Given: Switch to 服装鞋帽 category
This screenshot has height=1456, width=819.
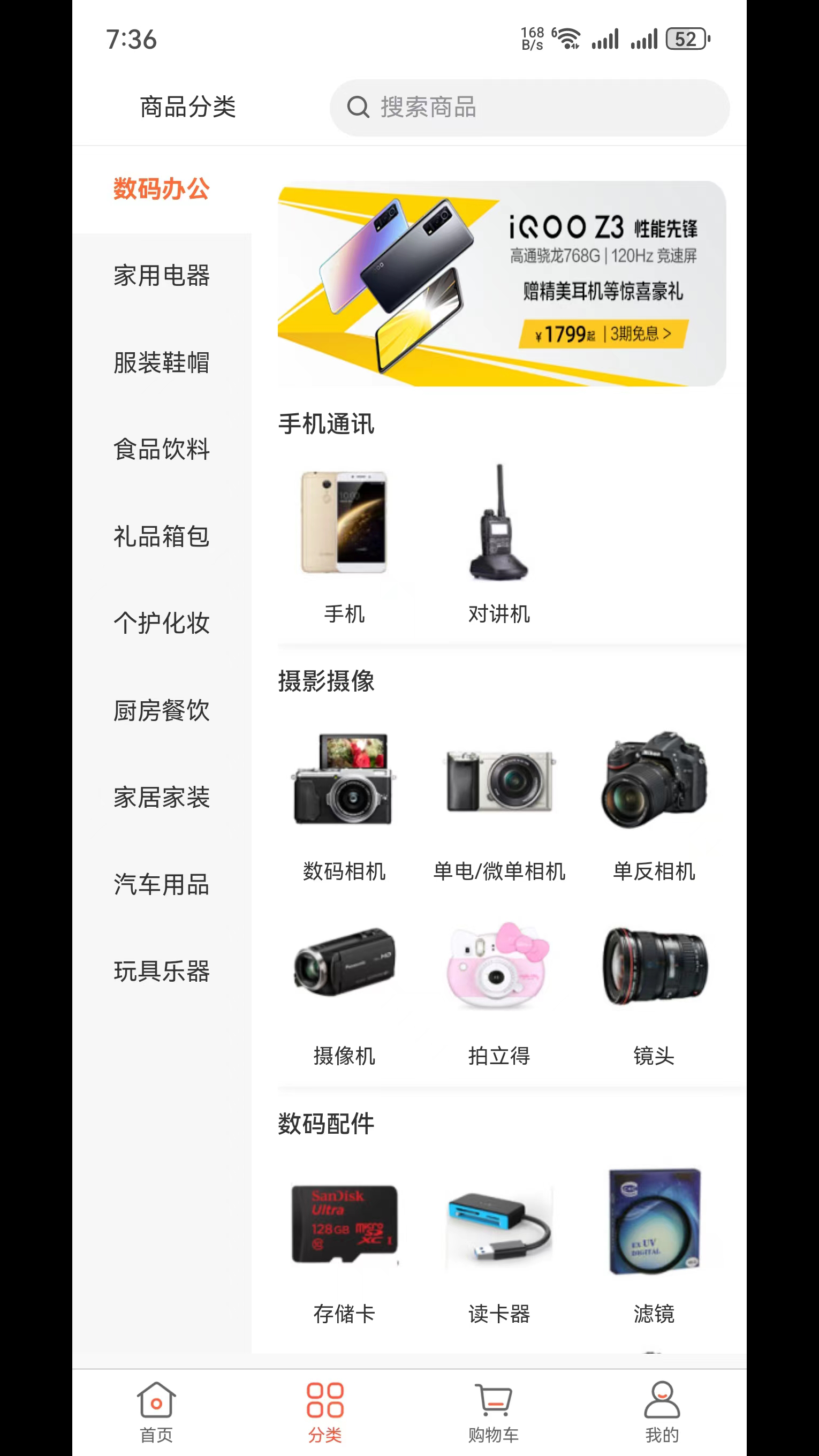Looking at the screenshot, I should (162, 363).
